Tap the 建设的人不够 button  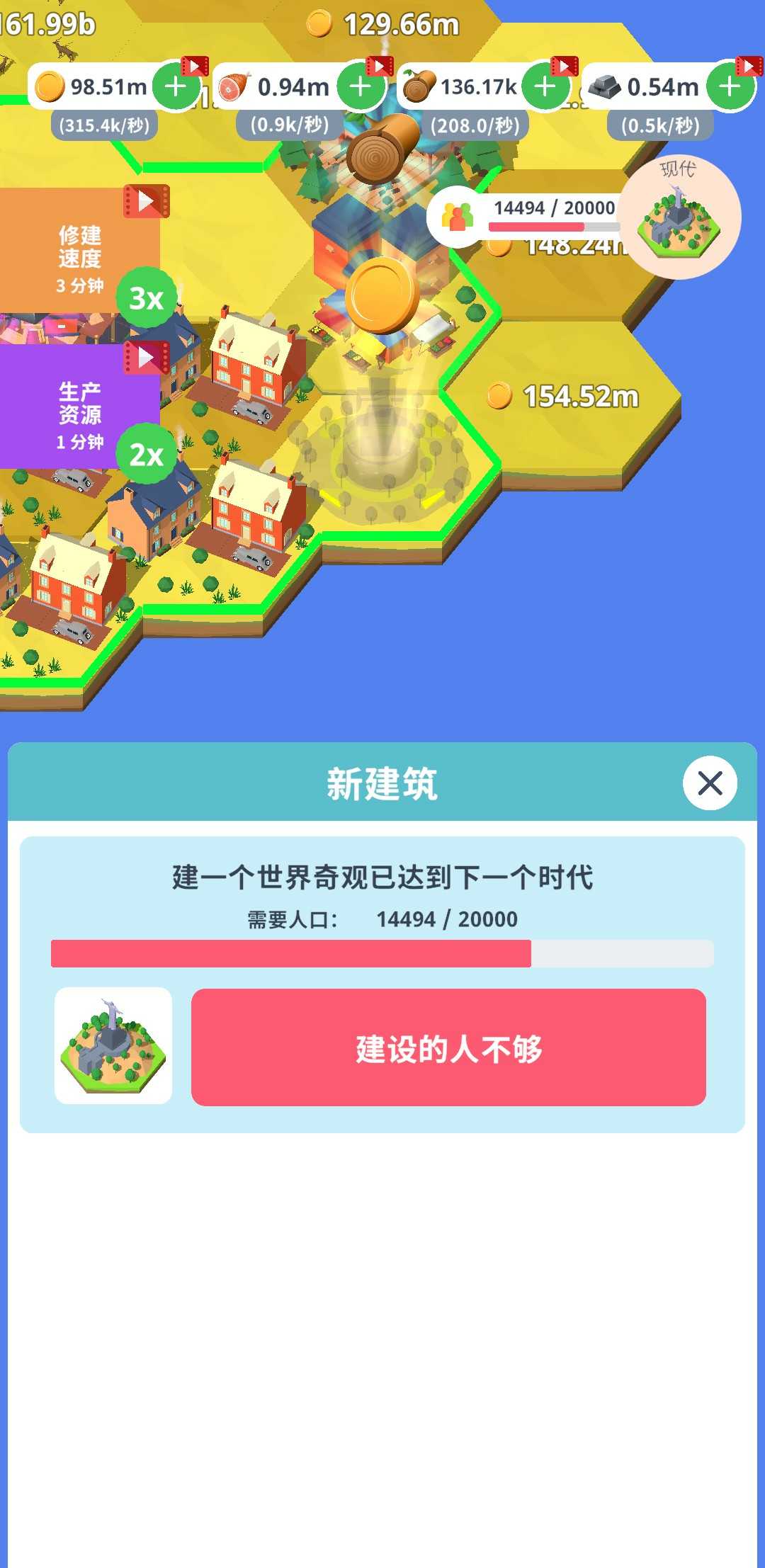[448, 1047]
